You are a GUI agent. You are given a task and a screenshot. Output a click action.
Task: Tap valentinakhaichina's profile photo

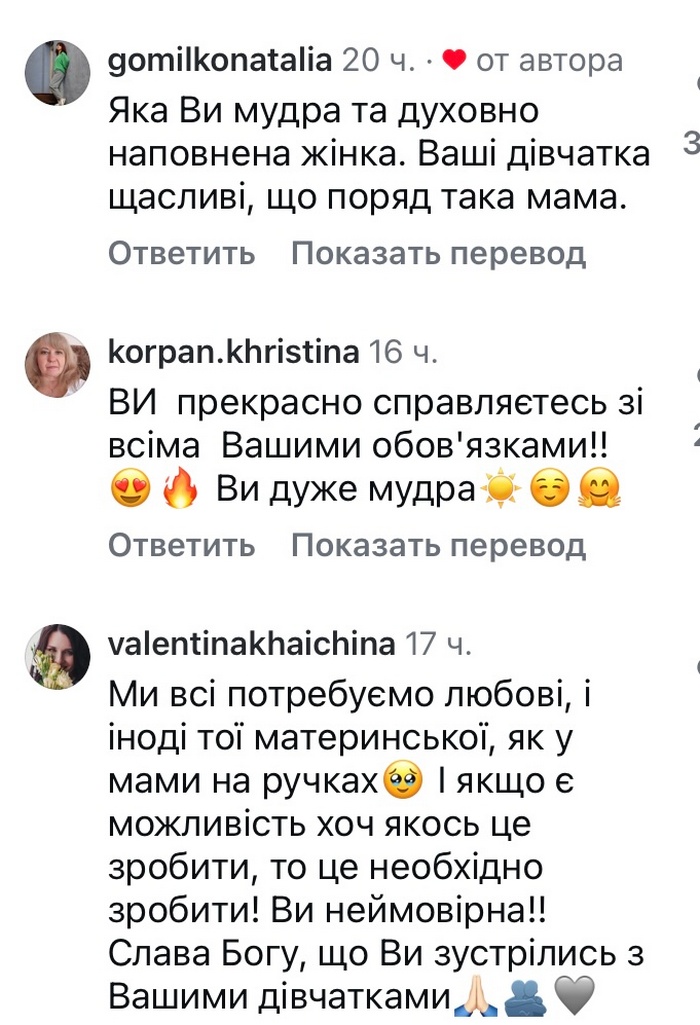tap(57, 656)
